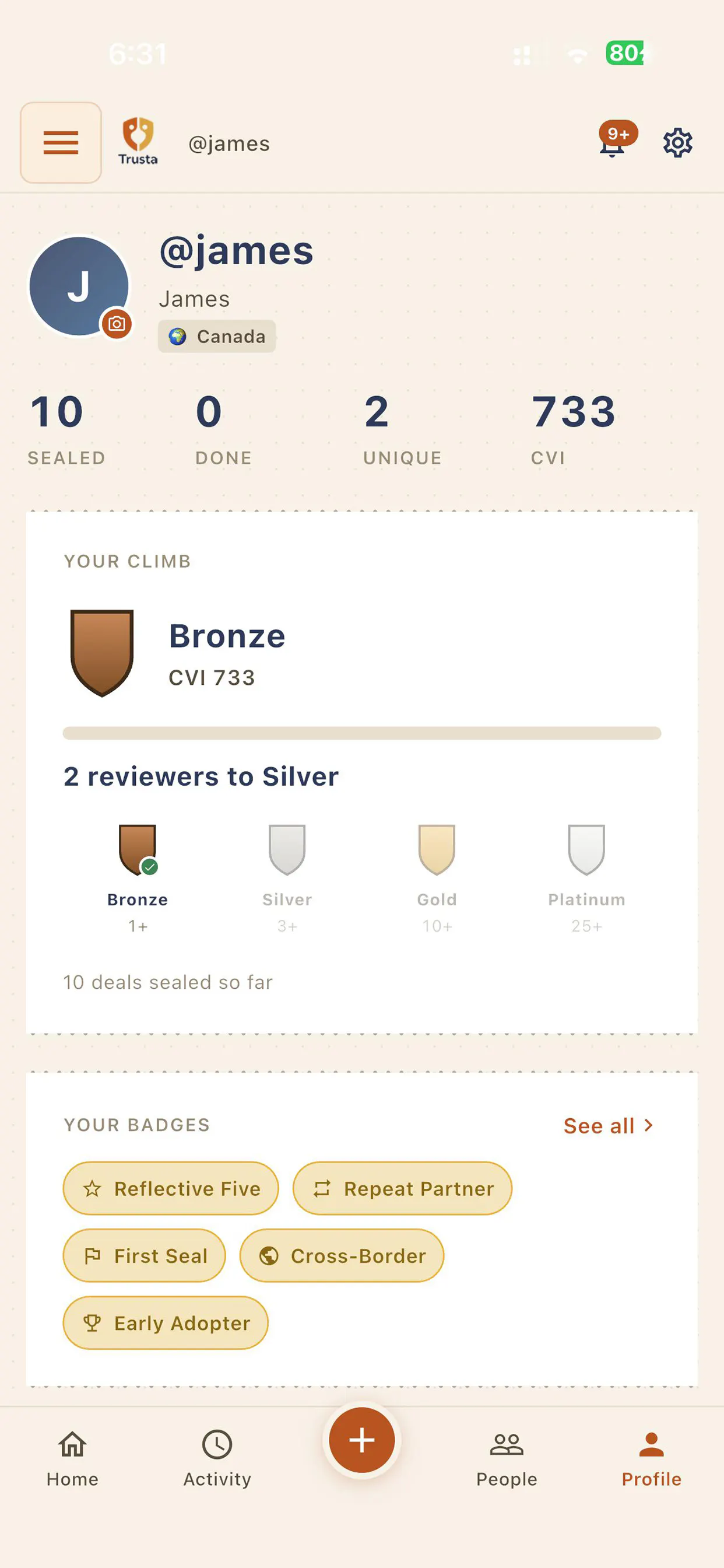Open the notifications bell
The width and height of the screenshot is (724, 1568).
[x=614, y=141]
